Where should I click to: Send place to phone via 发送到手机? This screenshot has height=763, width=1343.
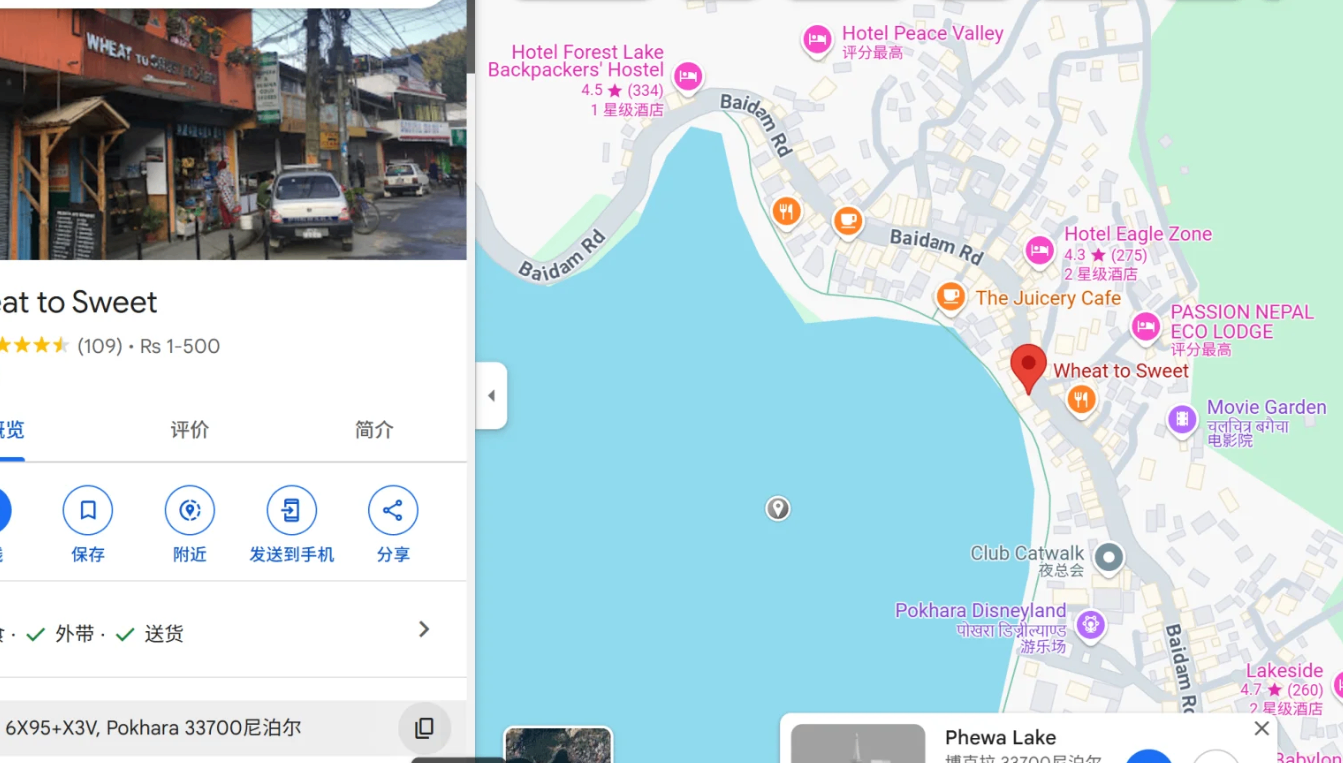[291, 511]
